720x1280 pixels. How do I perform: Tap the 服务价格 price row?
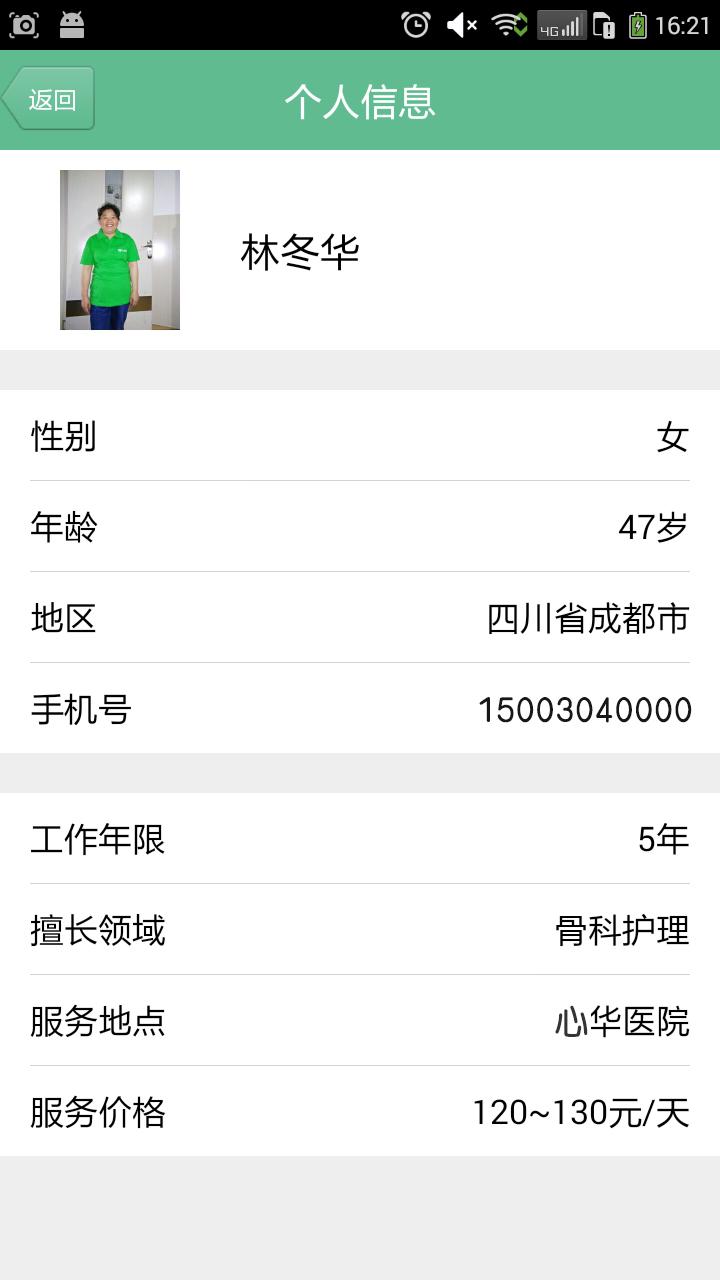[360, 1111]
